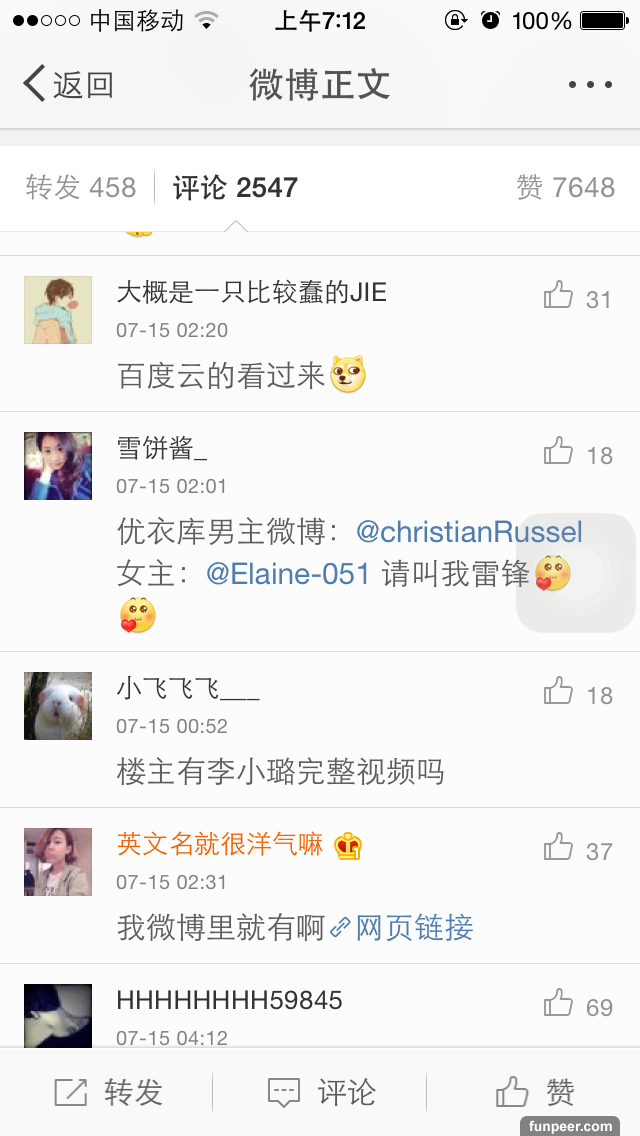Like this post with bottom 赞 button
The width and height of the screenshot is (640, 1136).
pyautogui.click(x=535, y=1092)
